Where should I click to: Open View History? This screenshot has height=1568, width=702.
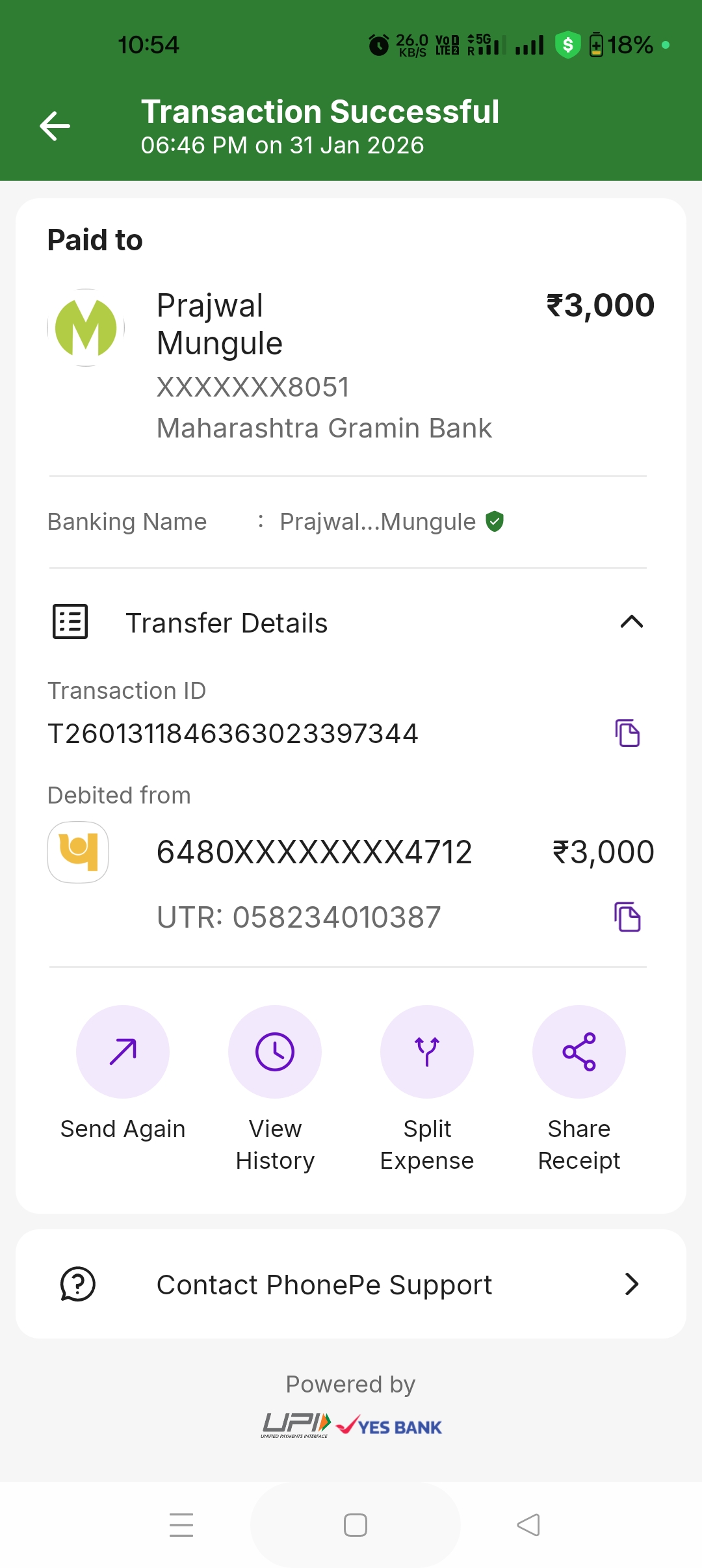coord(275,1052)
